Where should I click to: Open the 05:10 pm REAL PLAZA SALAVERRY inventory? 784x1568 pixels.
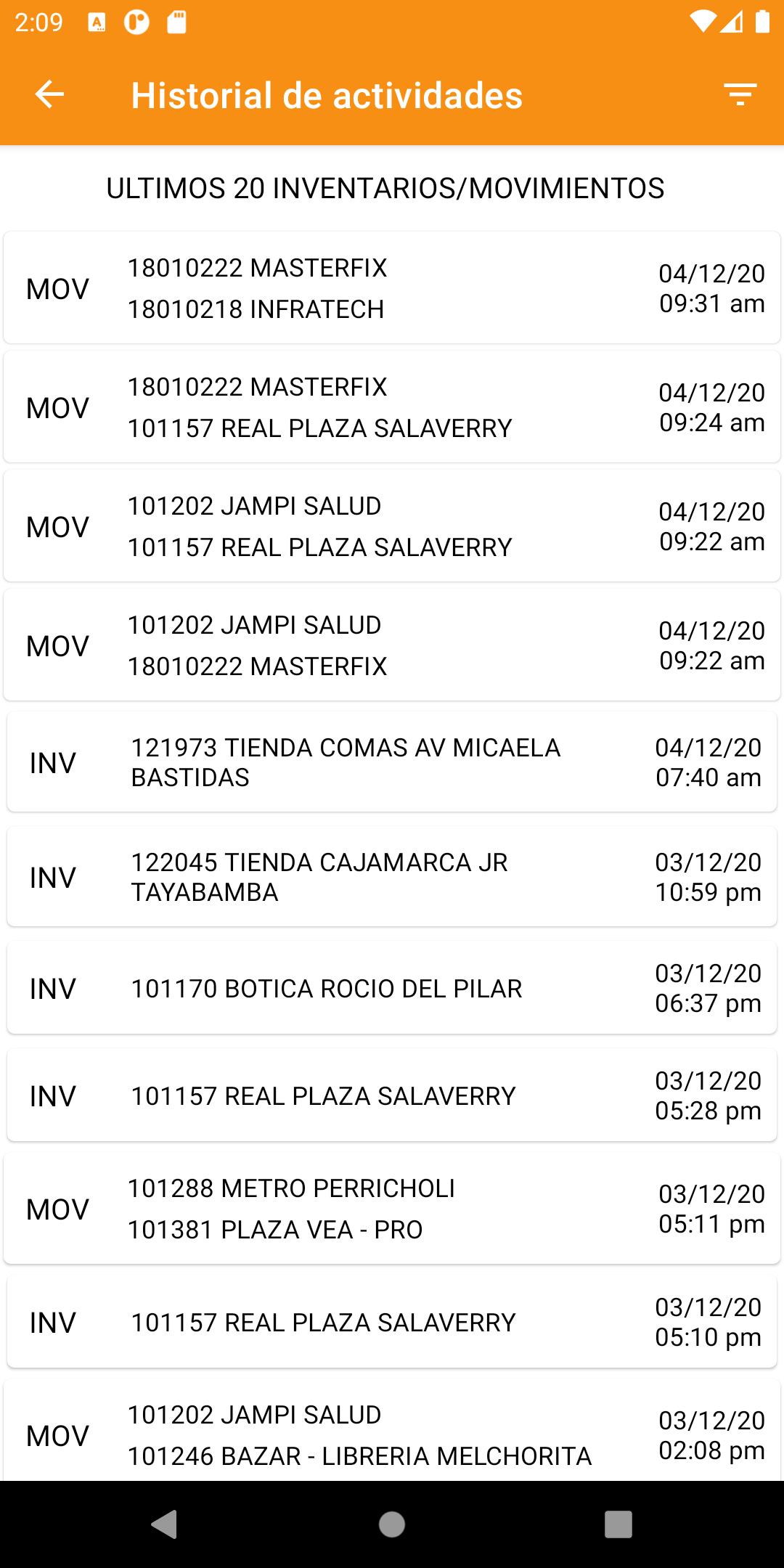(392, 1322)
